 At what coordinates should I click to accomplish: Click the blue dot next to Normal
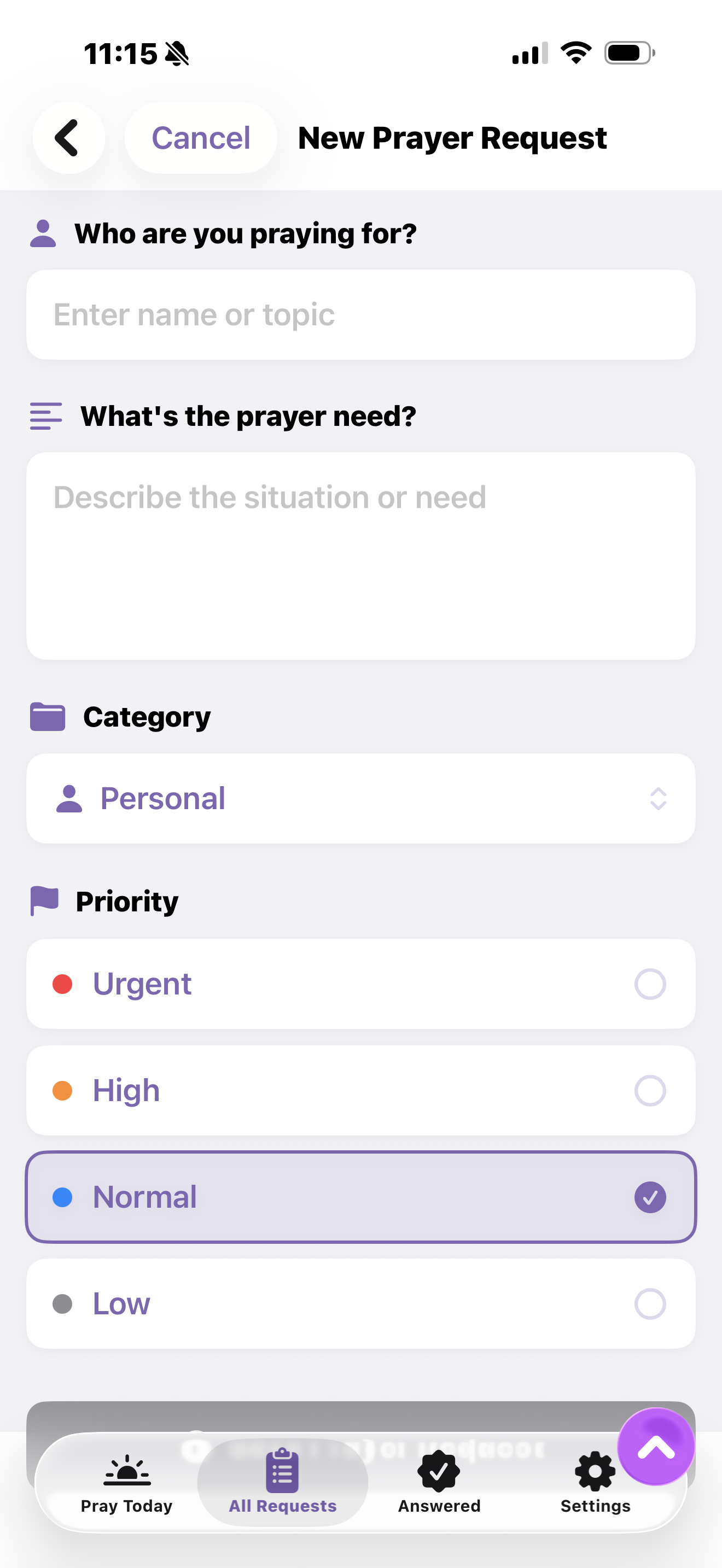[x=63, y=1196]
